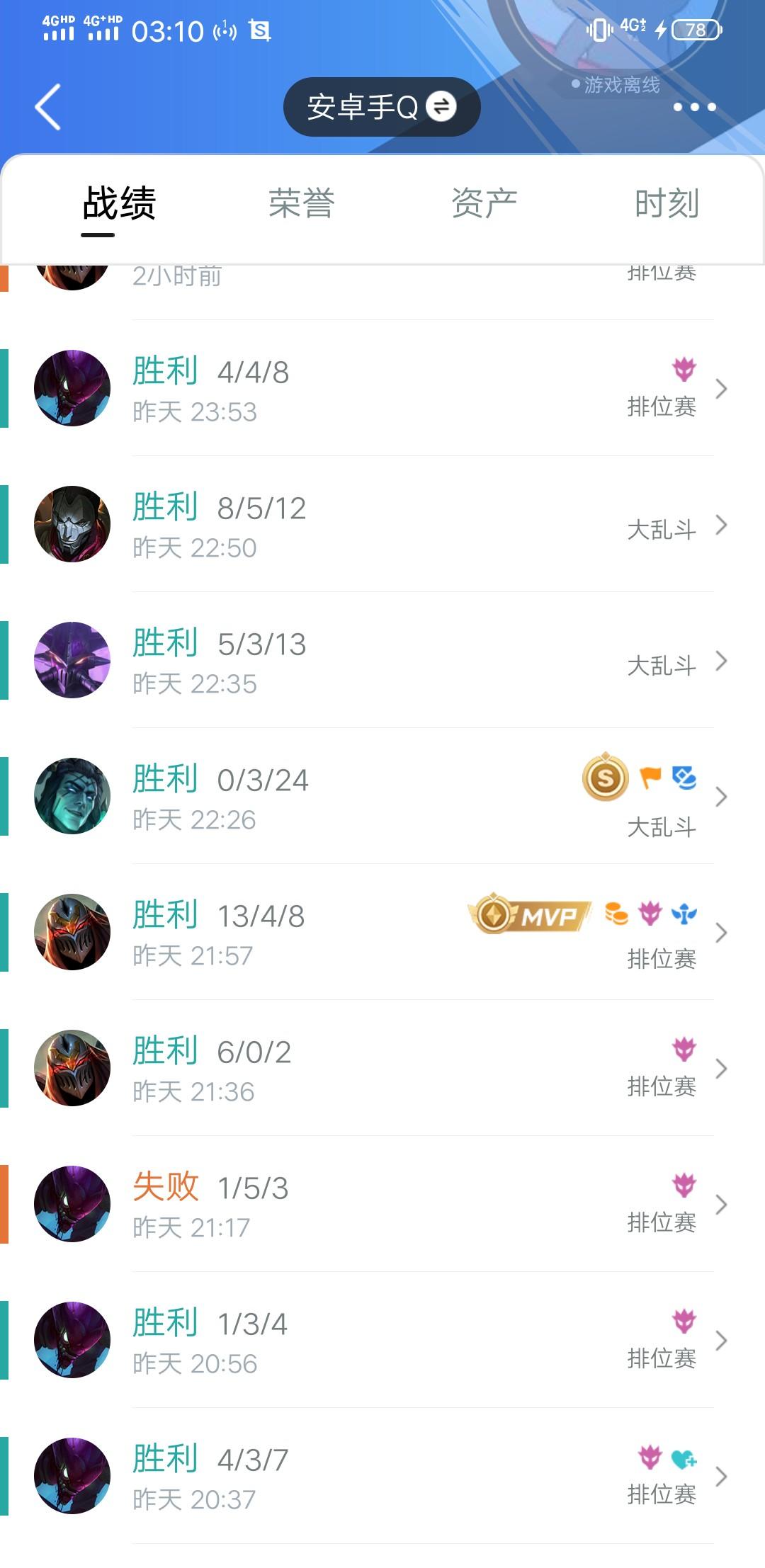The height and width of the screenshot is (1568, 765).
Task: Switch to the 资产 tab
Action: tap(484, 204)
